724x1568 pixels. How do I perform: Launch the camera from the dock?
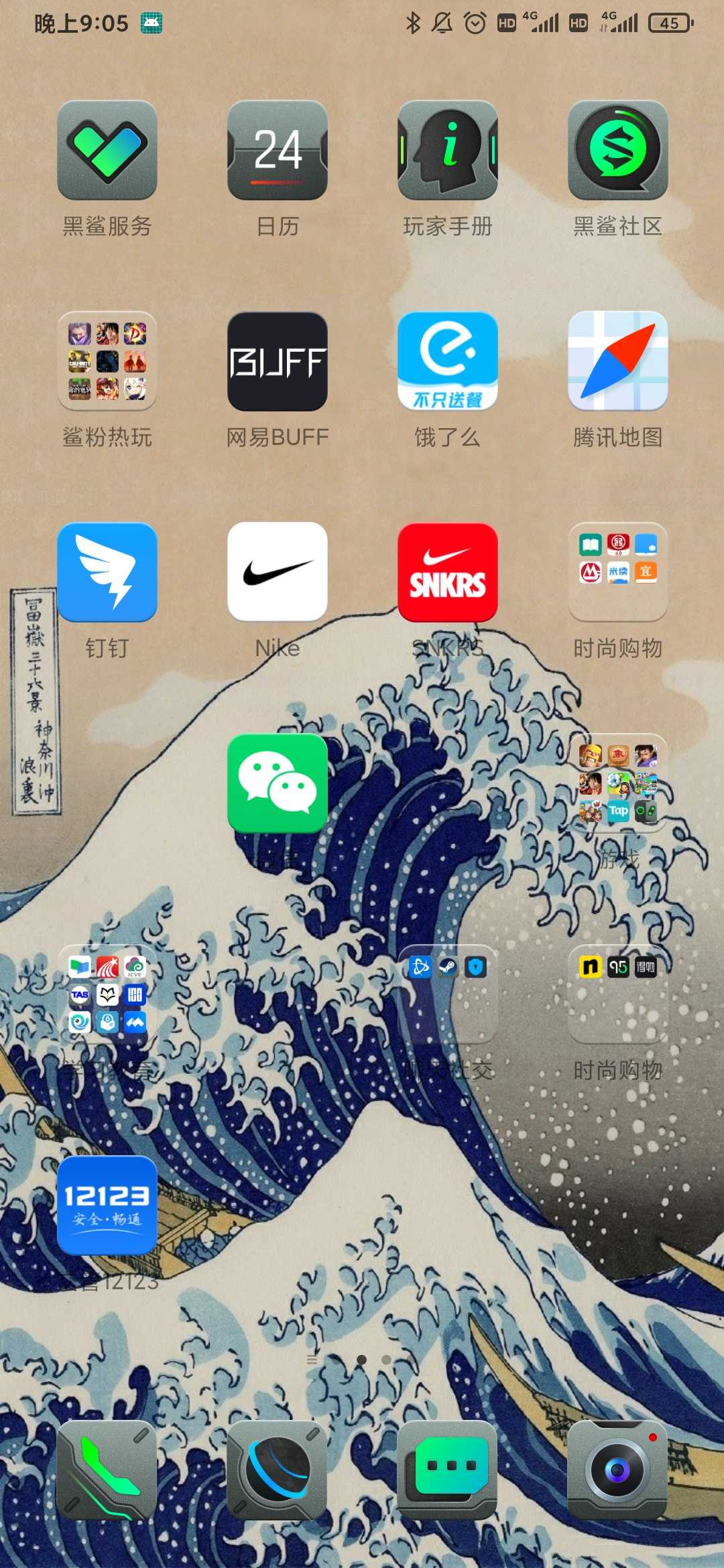618,1470
